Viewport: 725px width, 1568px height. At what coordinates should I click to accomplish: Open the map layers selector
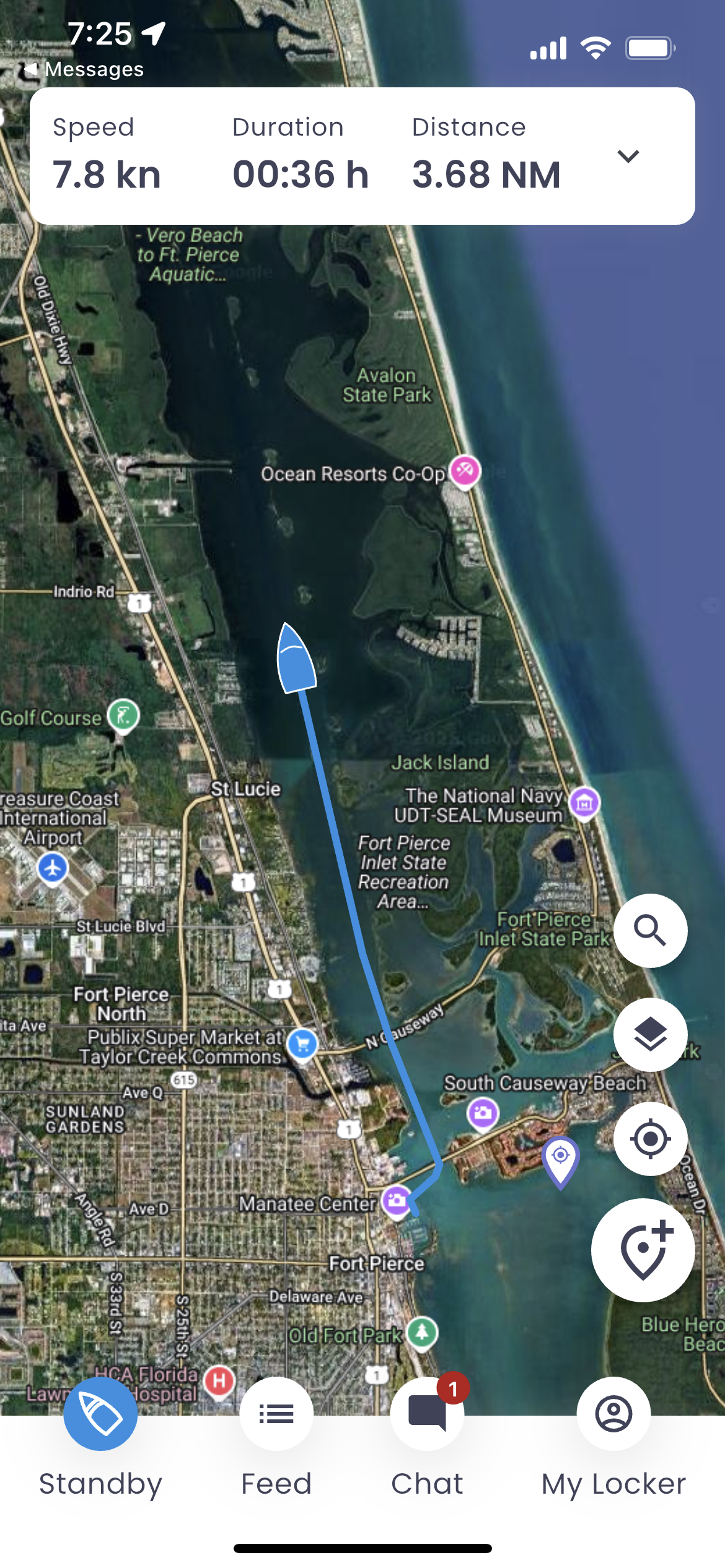650,1034
